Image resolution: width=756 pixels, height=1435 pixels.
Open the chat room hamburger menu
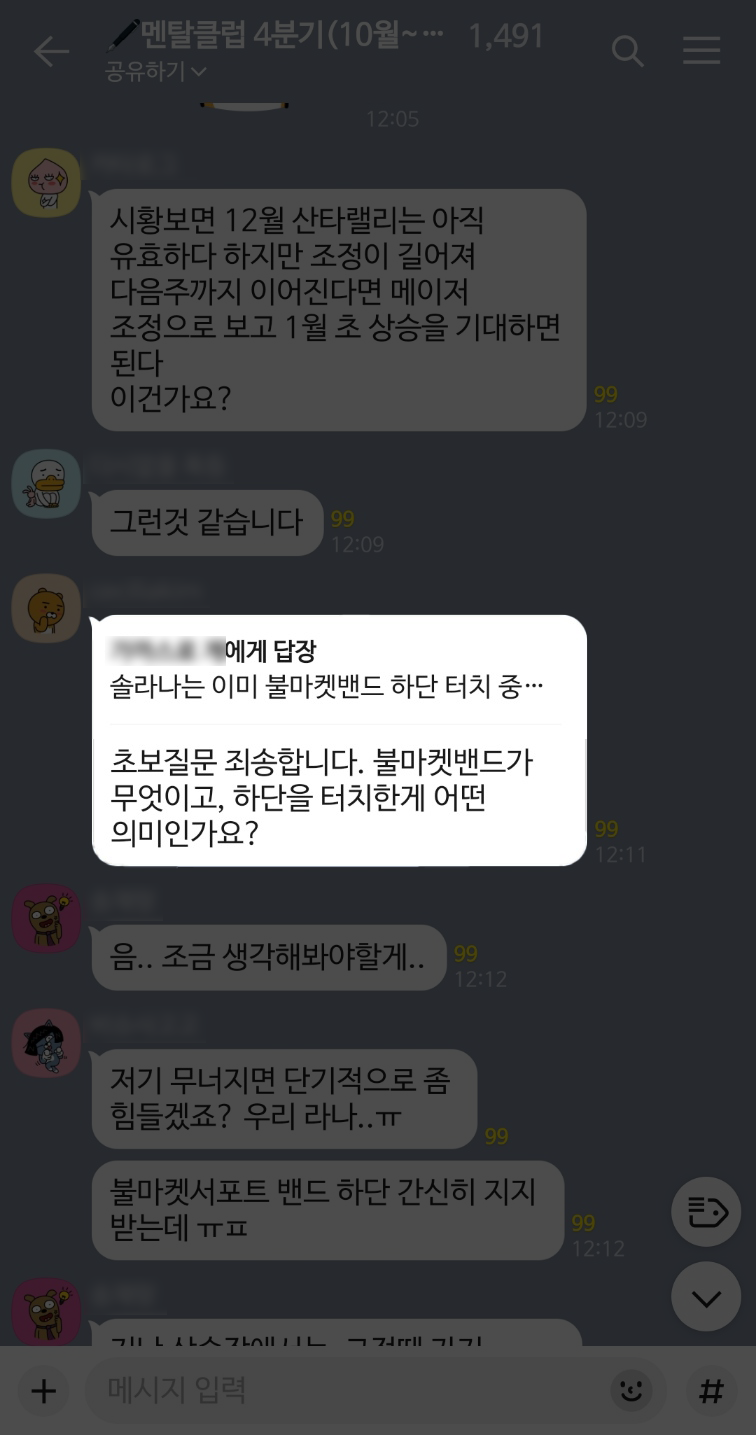[701, 52]
